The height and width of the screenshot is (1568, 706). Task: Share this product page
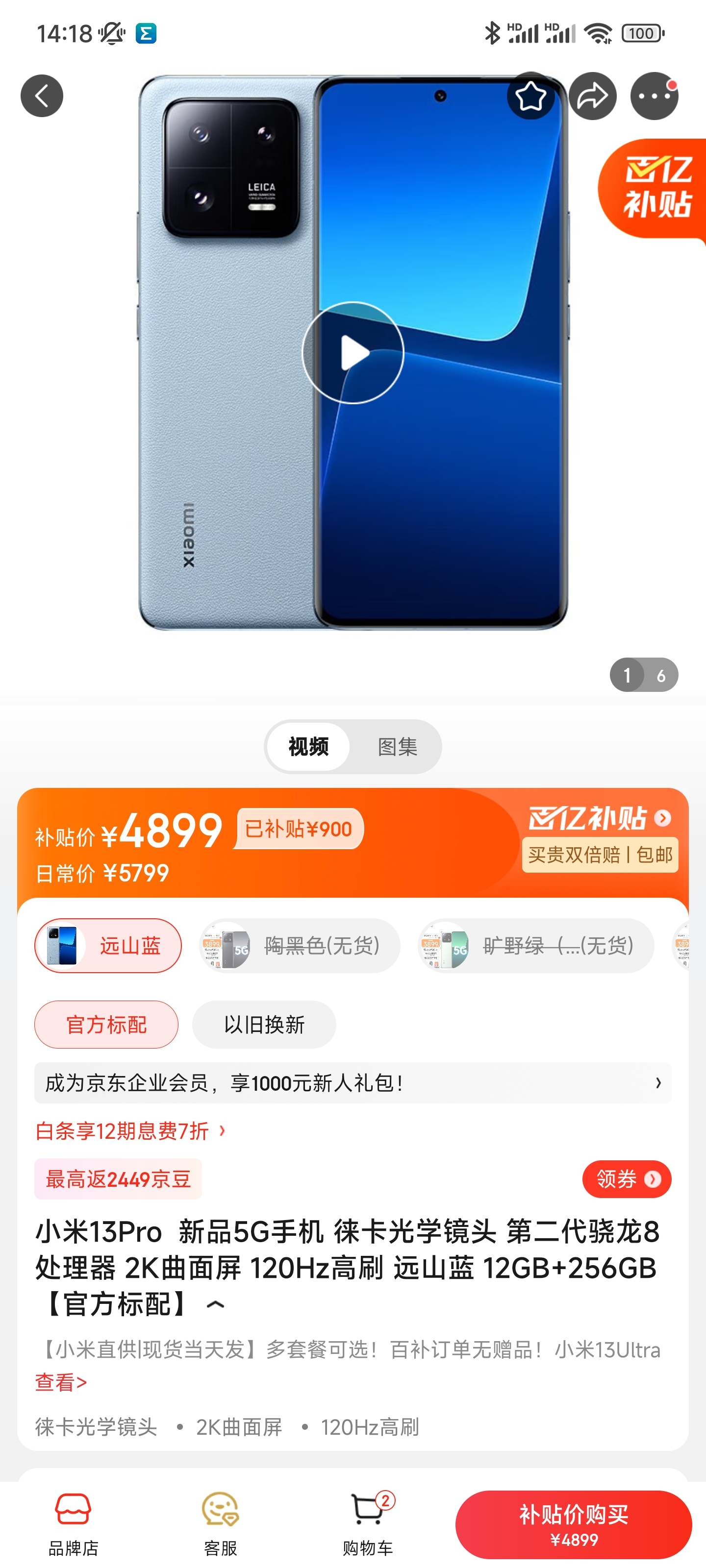[592, 96]
